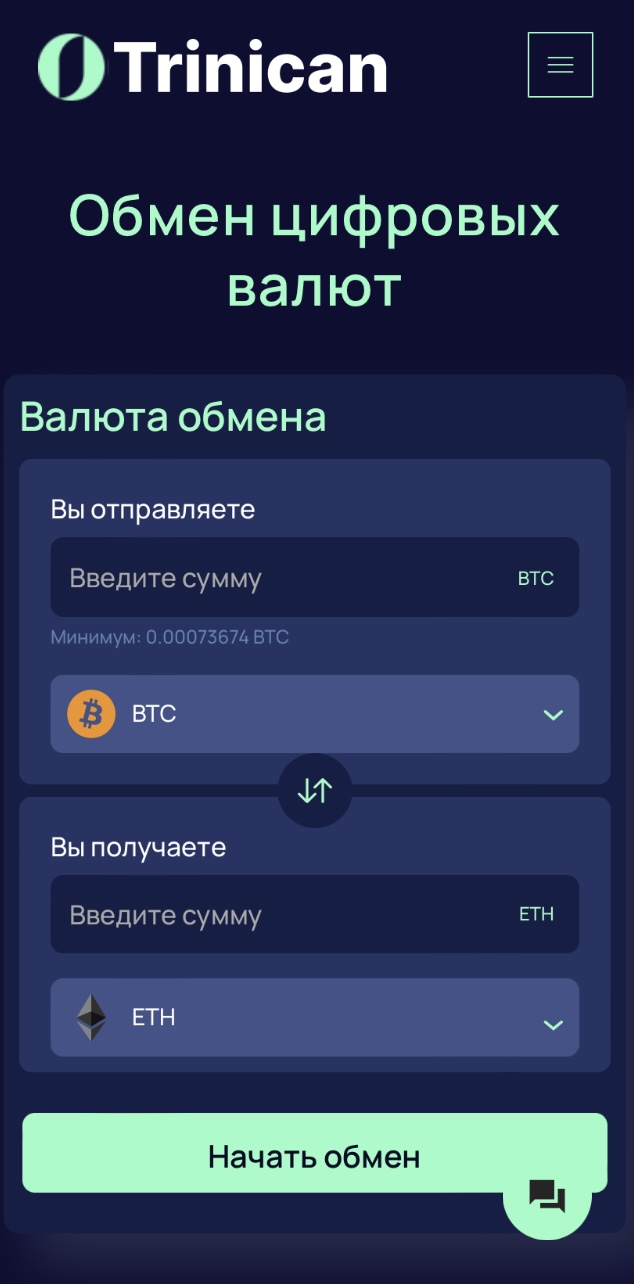This screenshot has height=1284, width=634.
Task: Focus the 'Вы отправляете' amount field
Action: (x=280, y=578)
